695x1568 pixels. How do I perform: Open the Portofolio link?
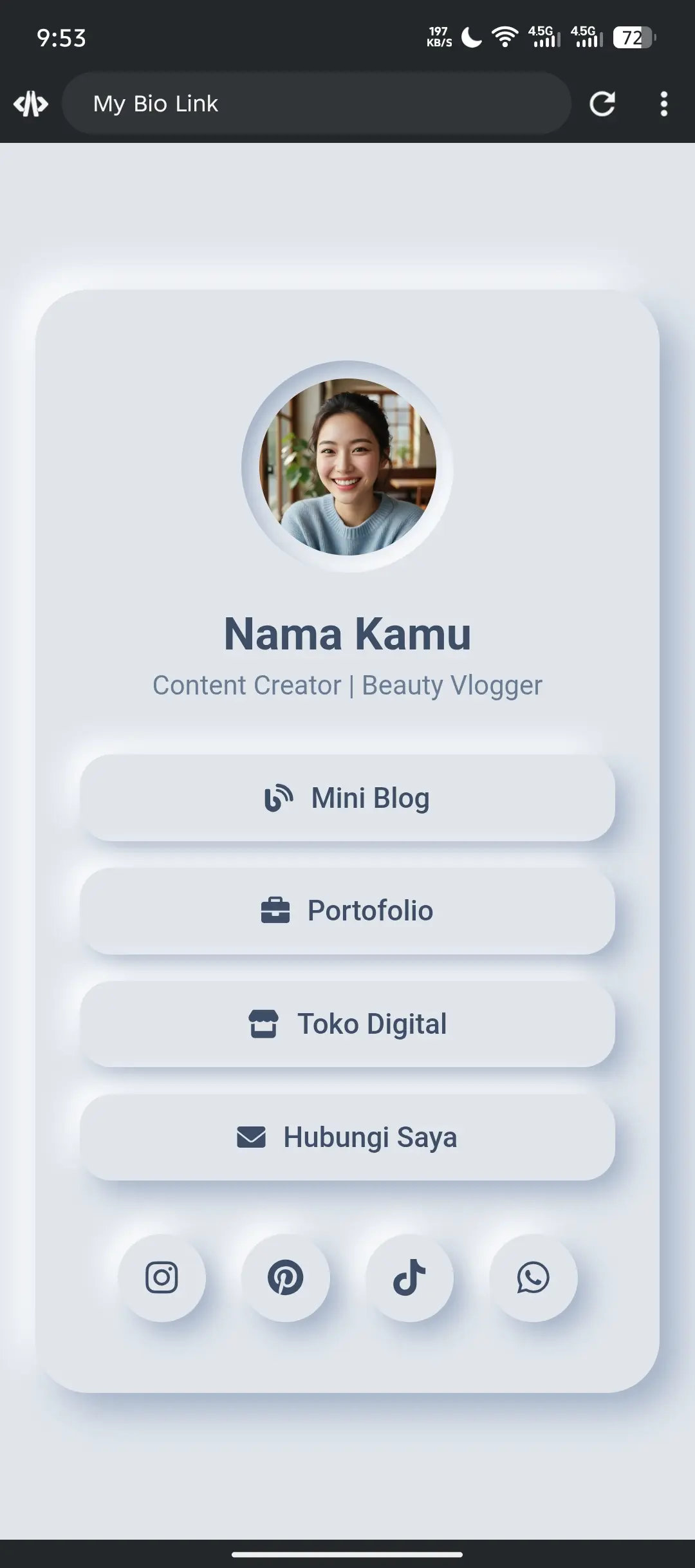click(347, 911)
